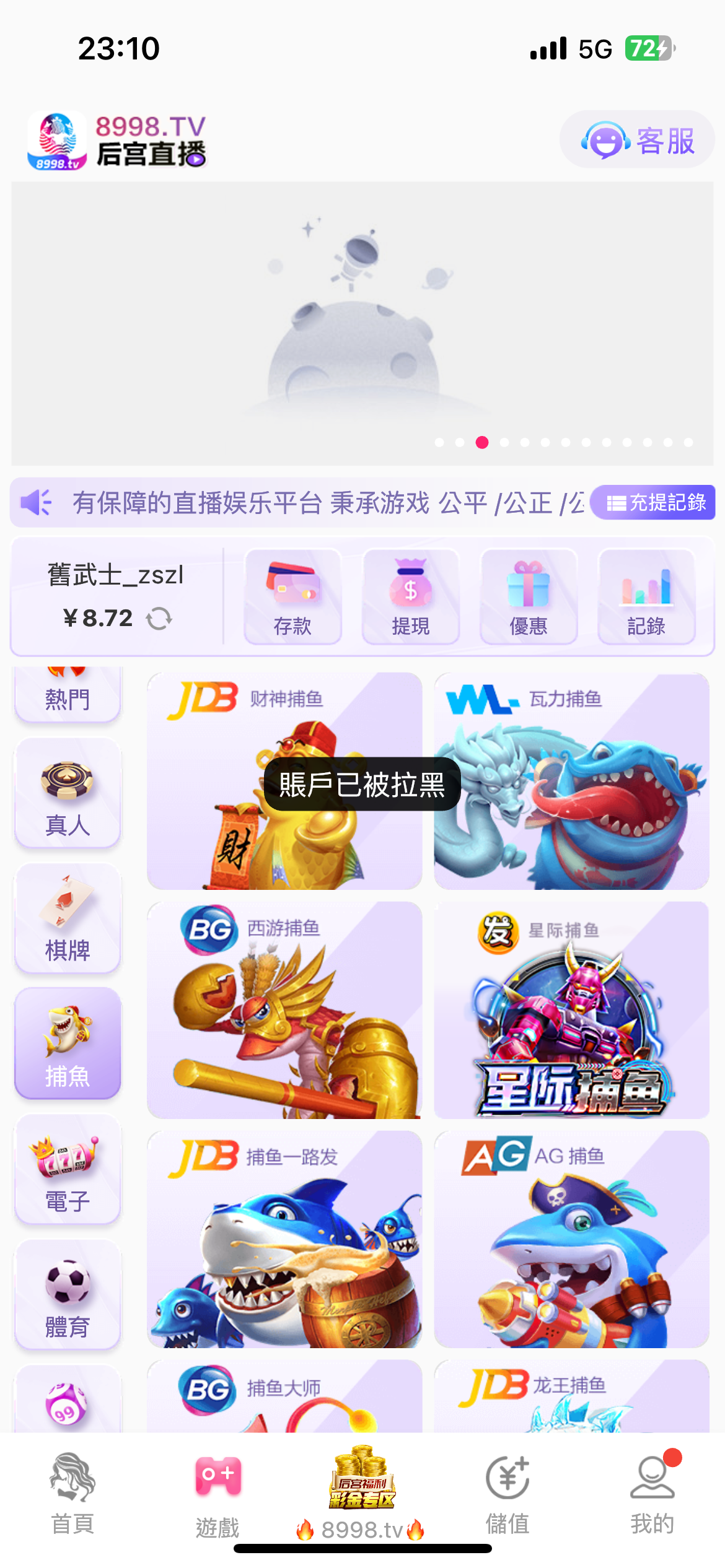Select the 電子 game category
The width and height of the screenshot is (725, 1568).
coord(68,1169)
